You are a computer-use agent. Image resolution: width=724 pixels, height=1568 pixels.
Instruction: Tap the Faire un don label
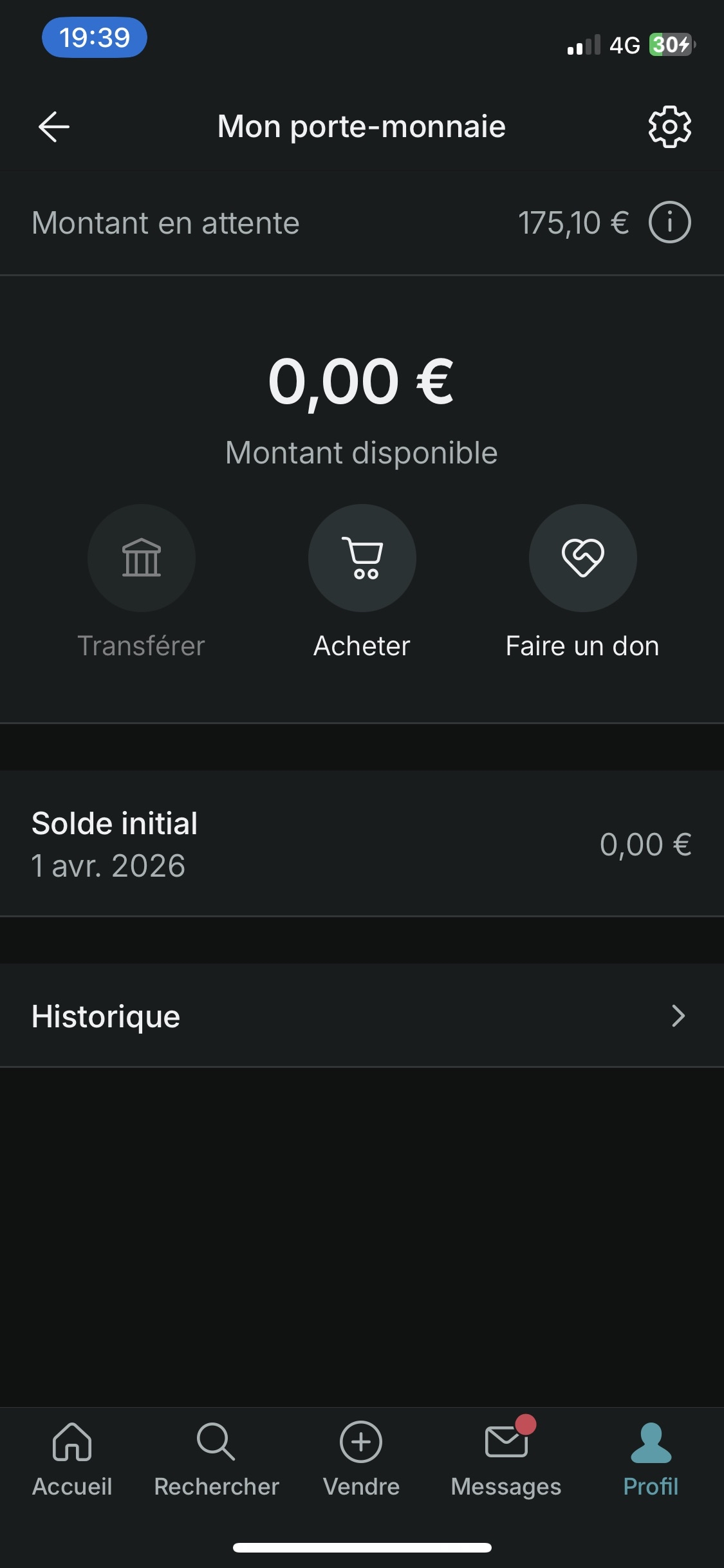[582, 646]
